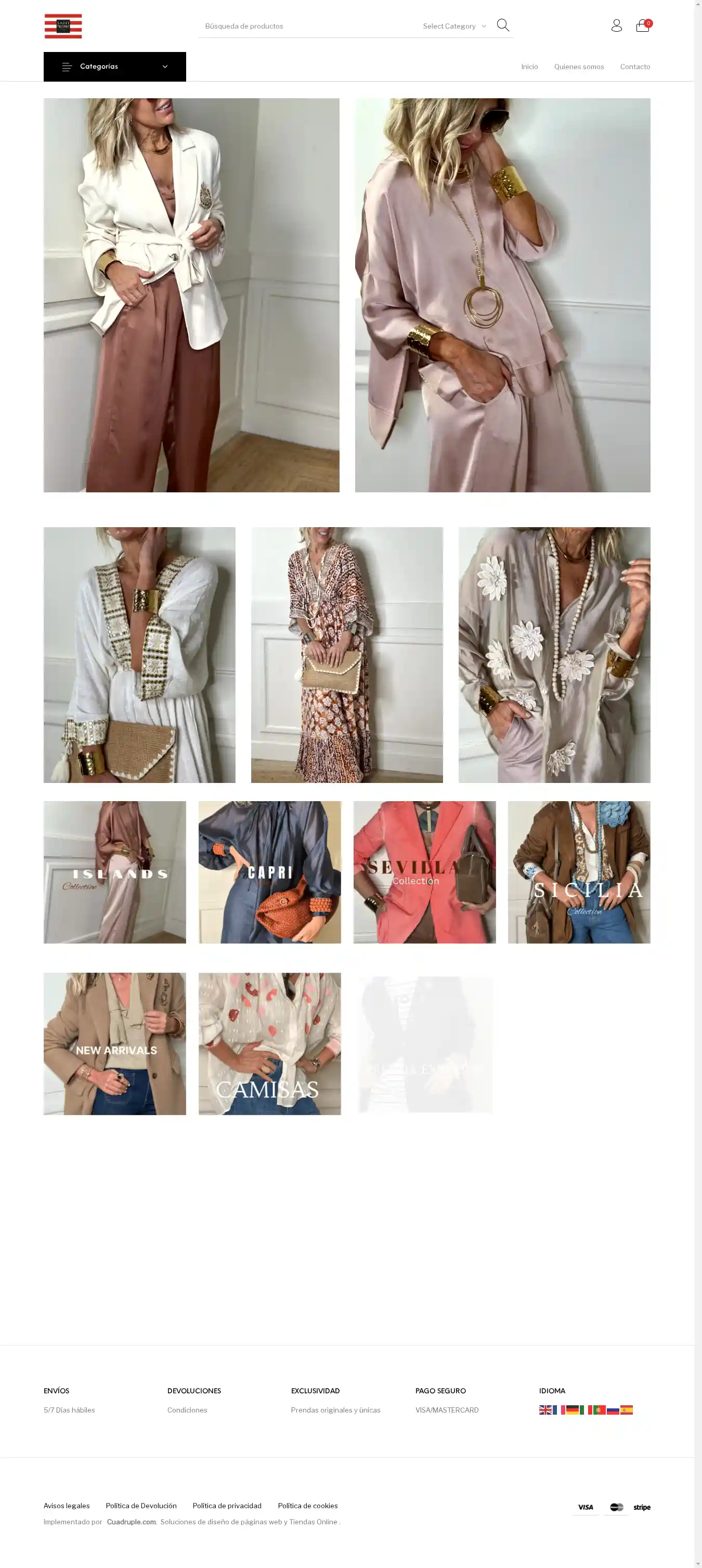The height and width of the screenshot is (1568, 702).
Task: Open Condiciones under Devoluciones
Action: click(x=187, y=1410)
